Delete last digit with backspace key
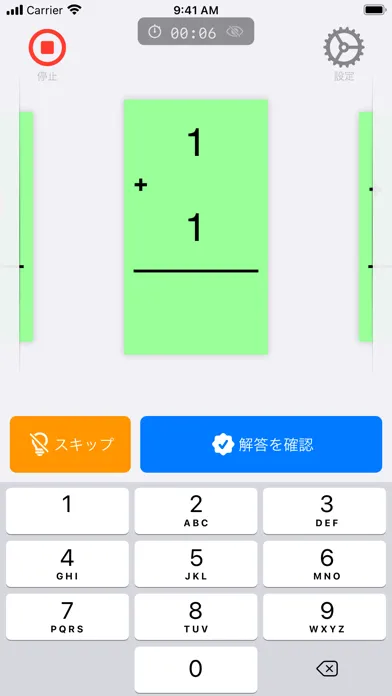392x696 pixels. click(327, 669)
